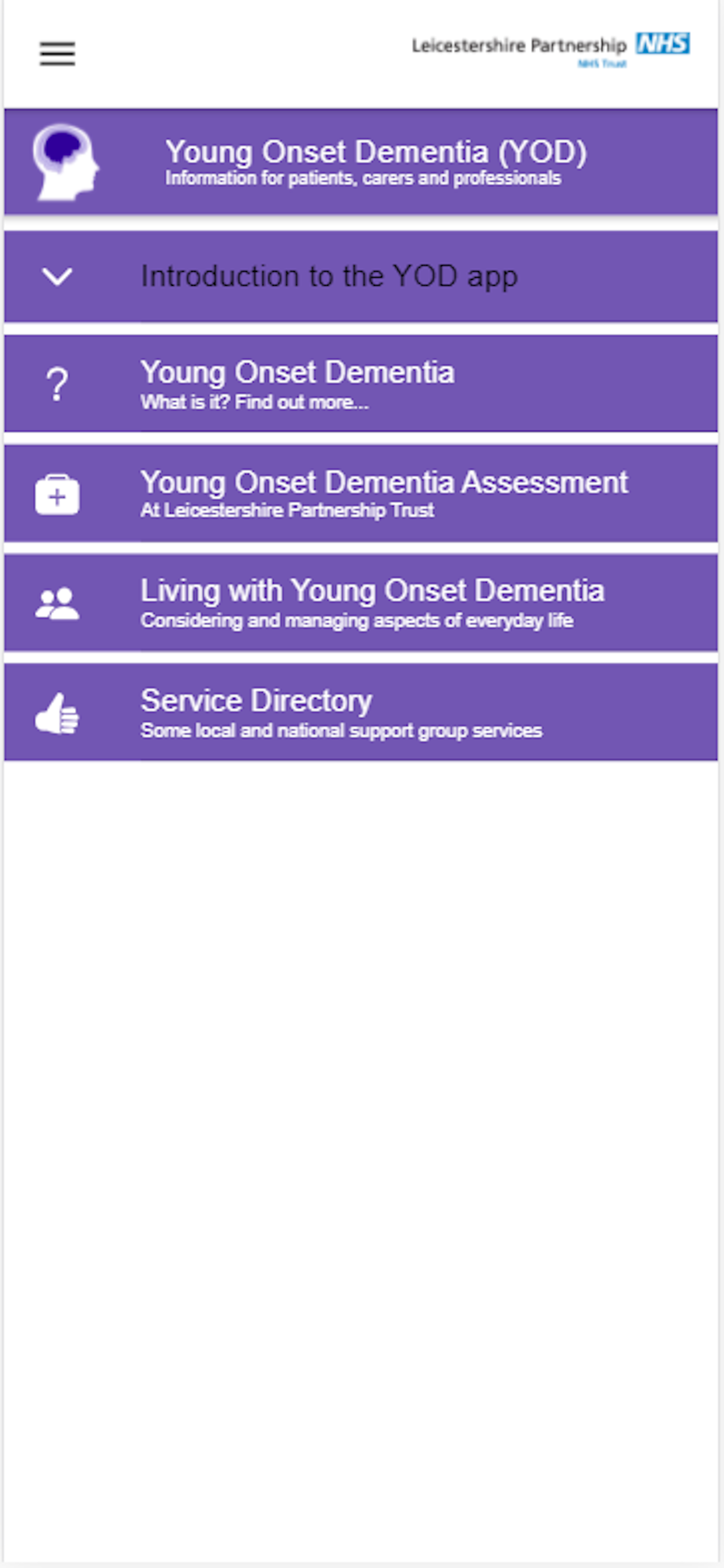
Task: Select the Young Onset Dementia (YOD) header banner
Action: point(362,162)
